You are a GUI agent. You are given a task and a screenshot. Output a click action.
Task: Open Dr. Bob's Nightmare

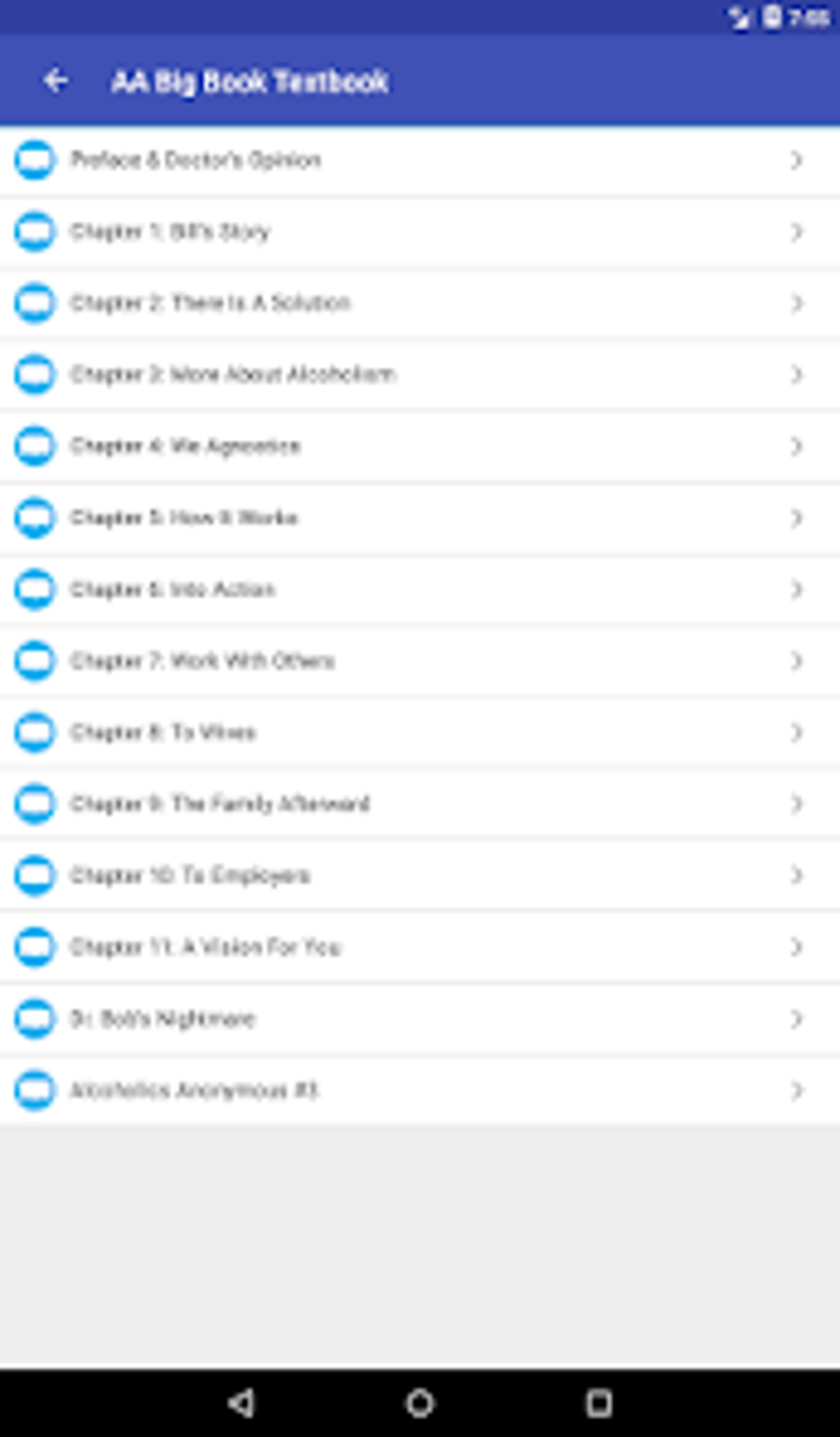click(420, 1019)
